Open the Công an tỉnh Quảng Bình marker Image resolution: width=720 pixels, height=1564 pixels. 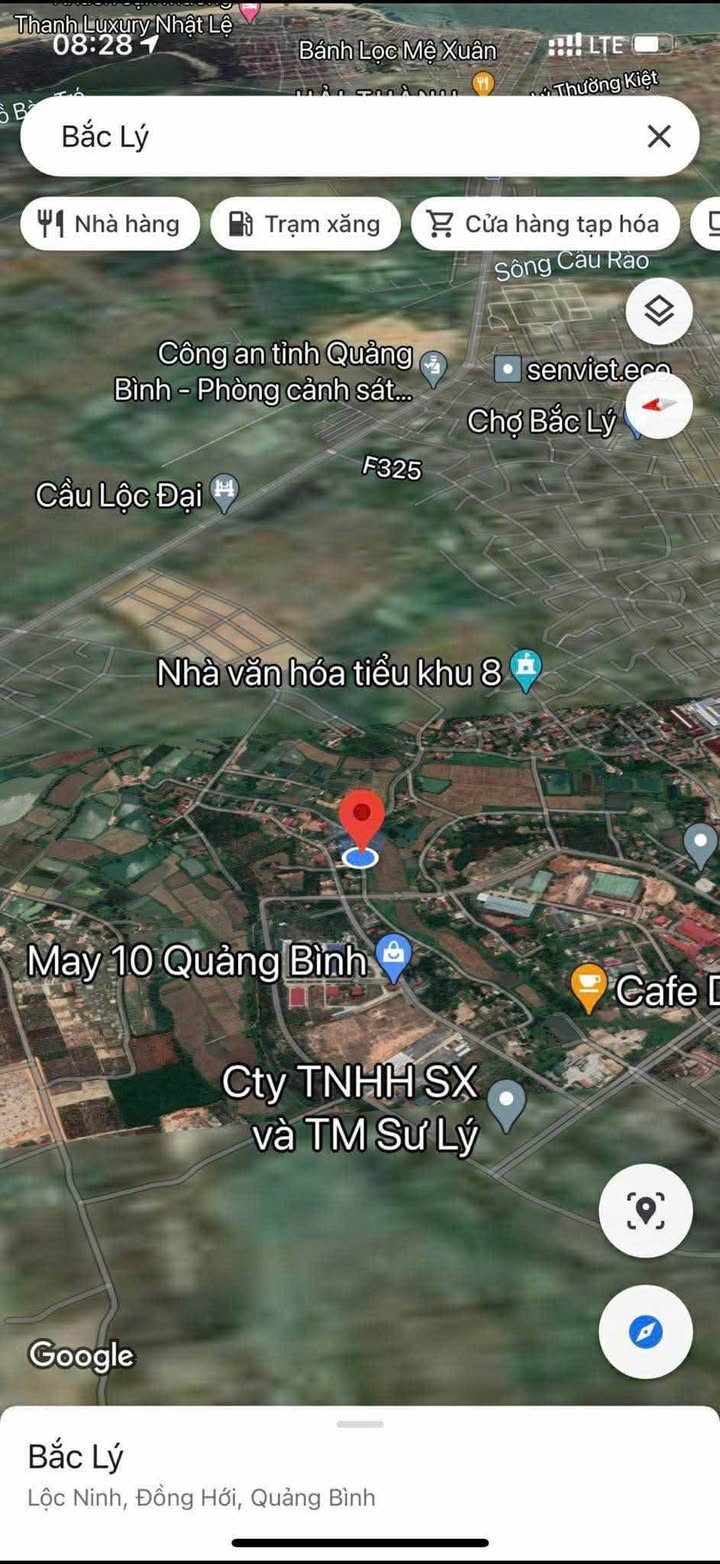[x=433, y=369]
